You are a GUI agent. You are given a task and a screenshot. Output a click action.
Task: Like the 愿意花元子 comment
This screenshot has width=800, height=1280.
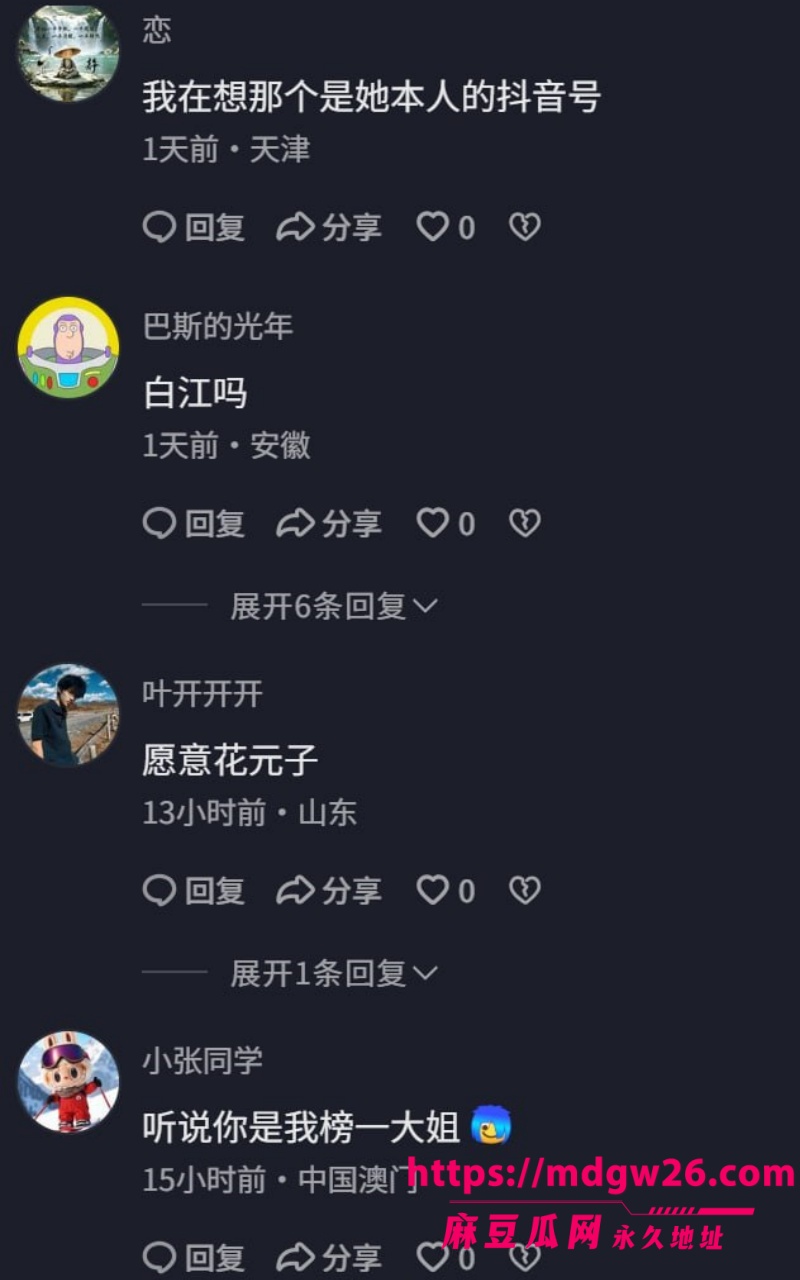pyautogui.click(x=445, y=890)
